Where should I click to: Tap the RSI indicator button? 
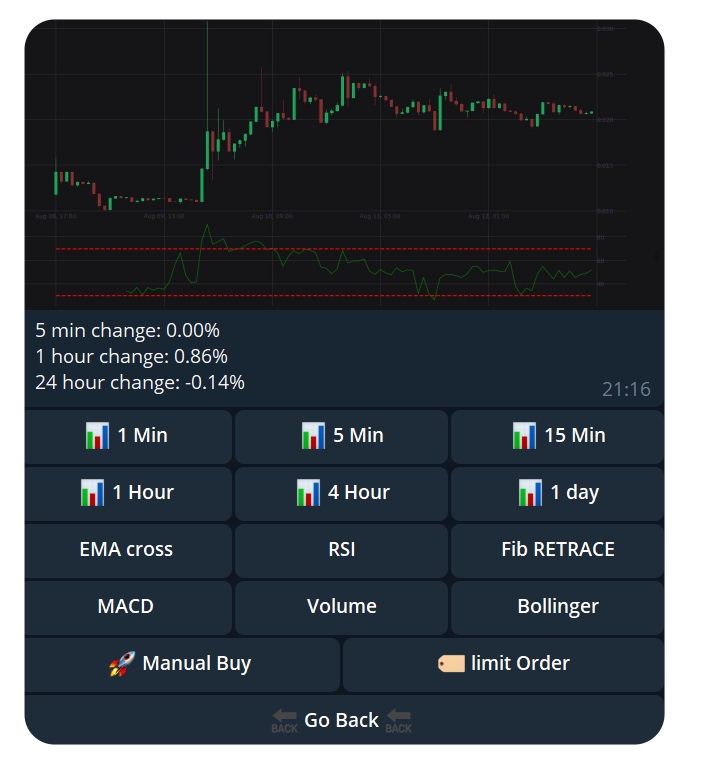342,550
